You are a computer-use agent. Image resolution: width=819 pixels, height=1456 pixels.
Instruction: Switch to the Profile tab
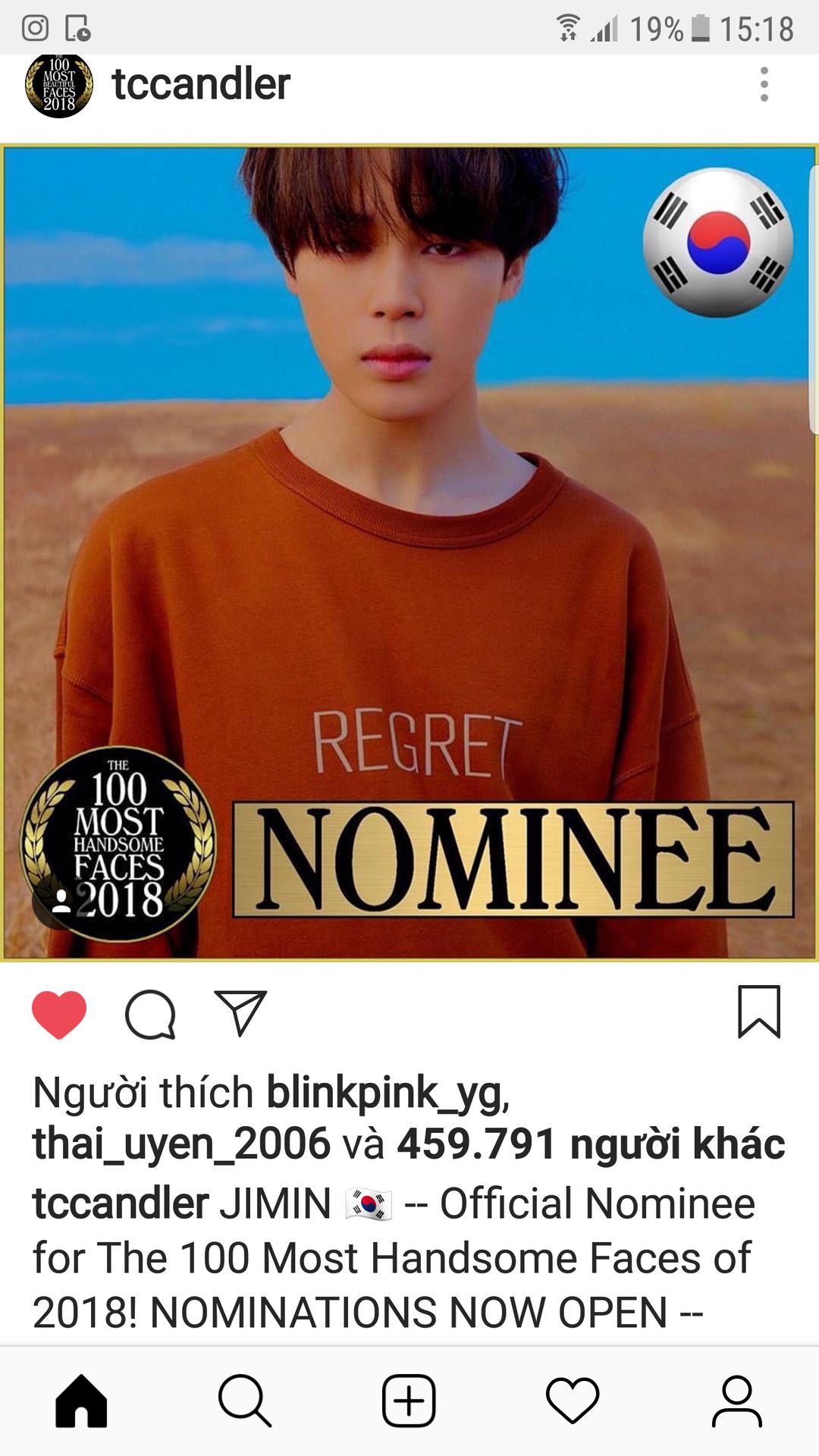(x=736, y=1401)
